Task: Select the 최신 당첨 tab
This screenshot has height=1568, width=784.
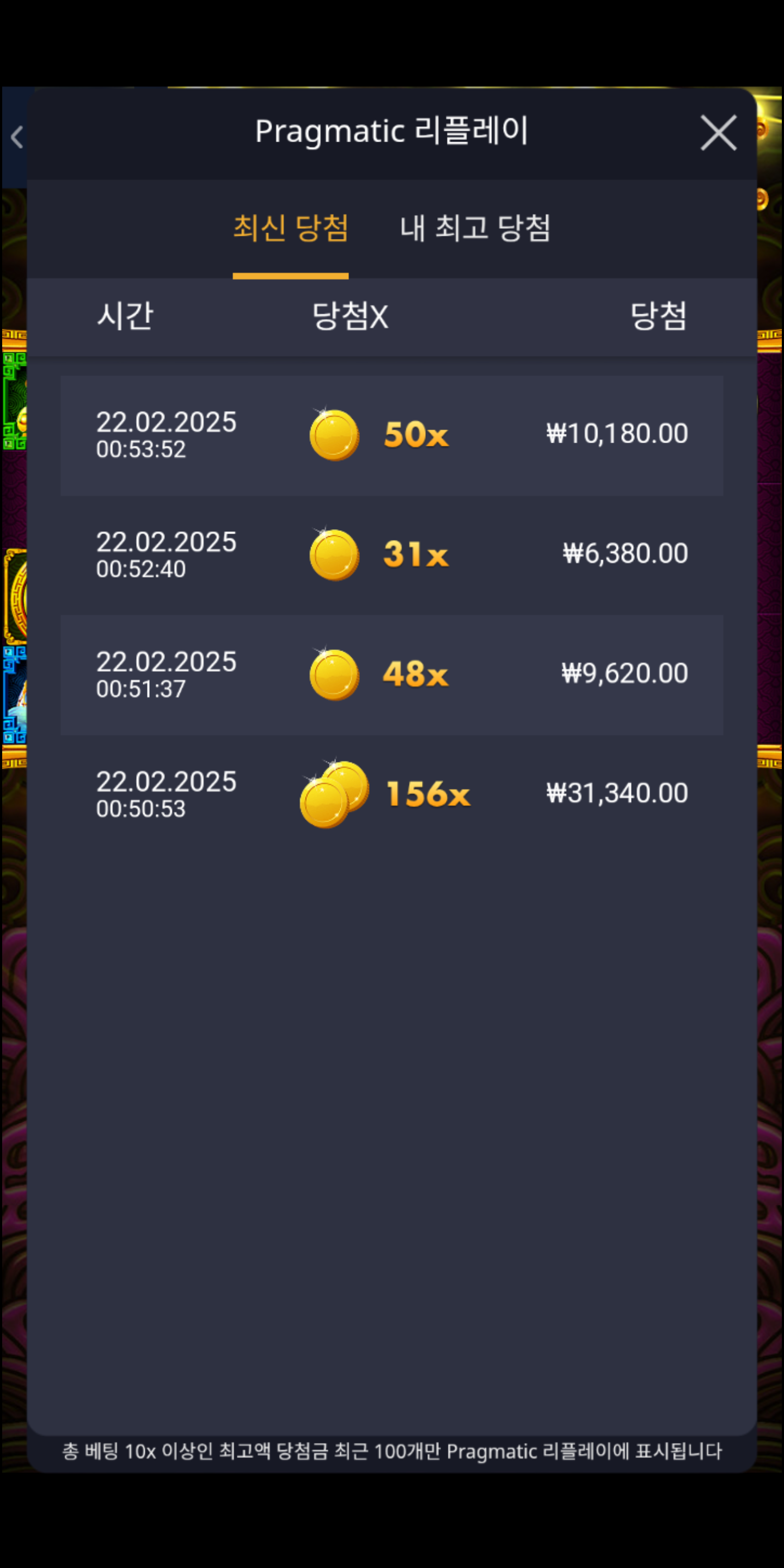Action: tap(290, 228)
